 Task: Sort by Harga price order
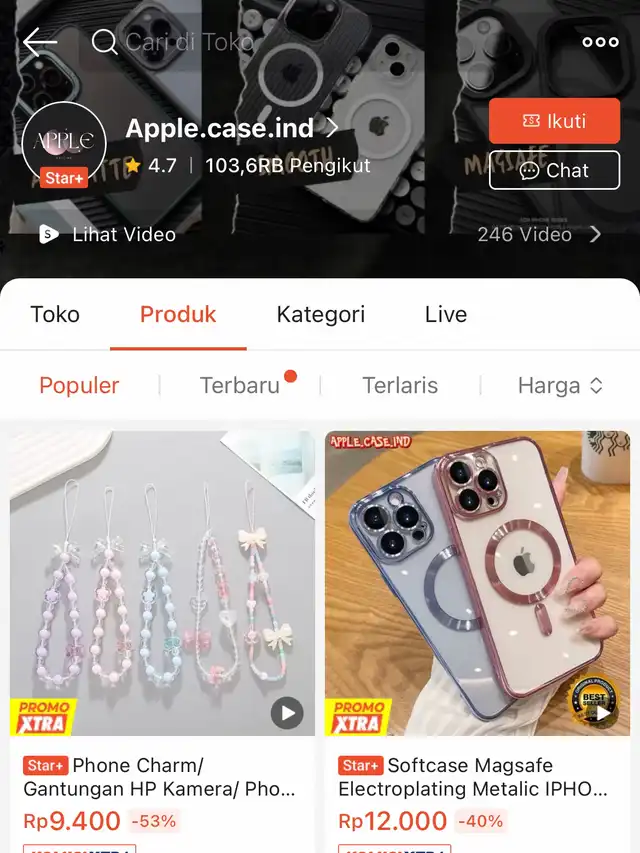[x=559, y=385]
